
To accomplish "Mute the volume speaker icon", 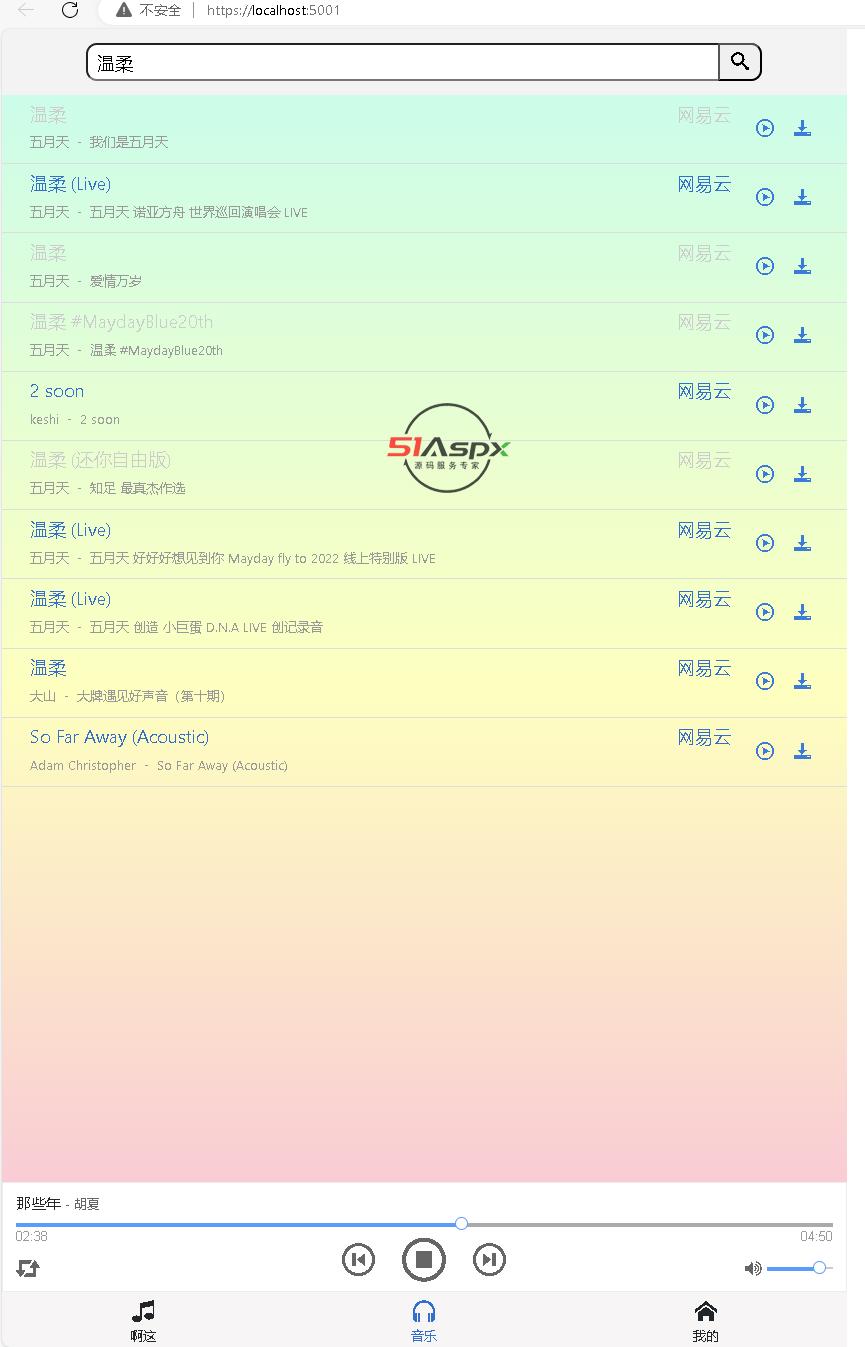I will tap(752, 1268).
